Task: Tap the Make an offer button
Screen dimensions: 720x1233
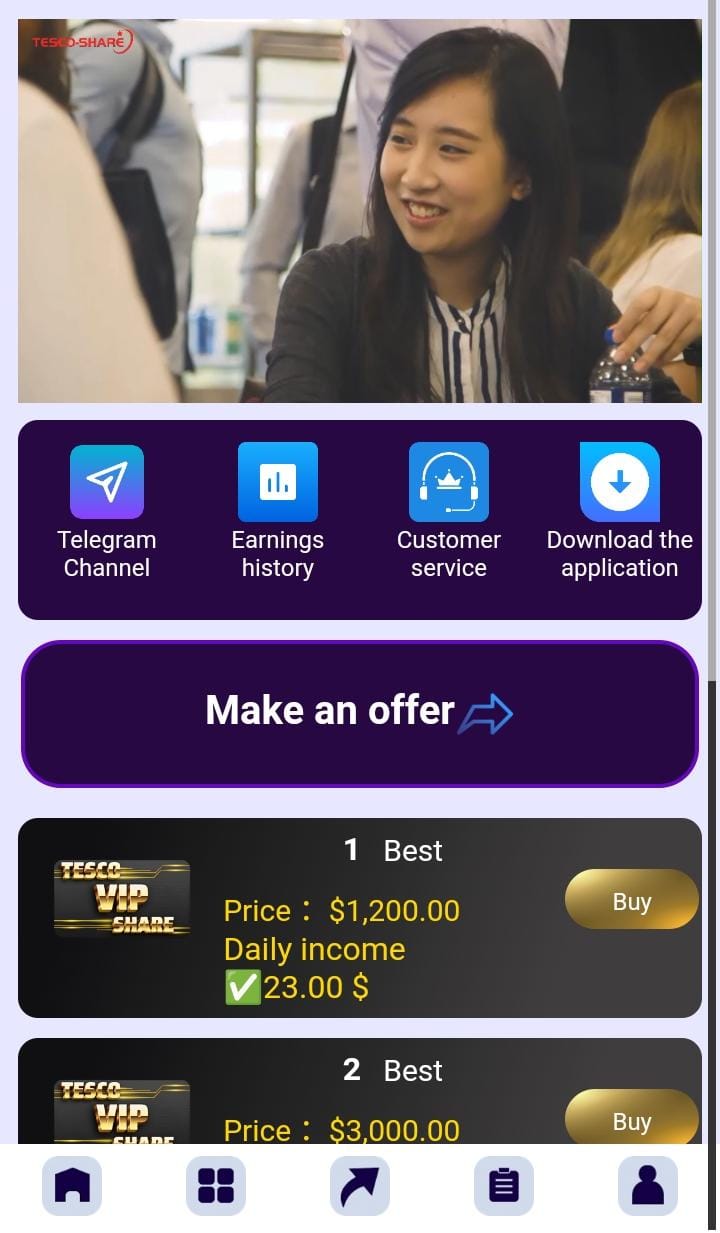Action: 360,713
